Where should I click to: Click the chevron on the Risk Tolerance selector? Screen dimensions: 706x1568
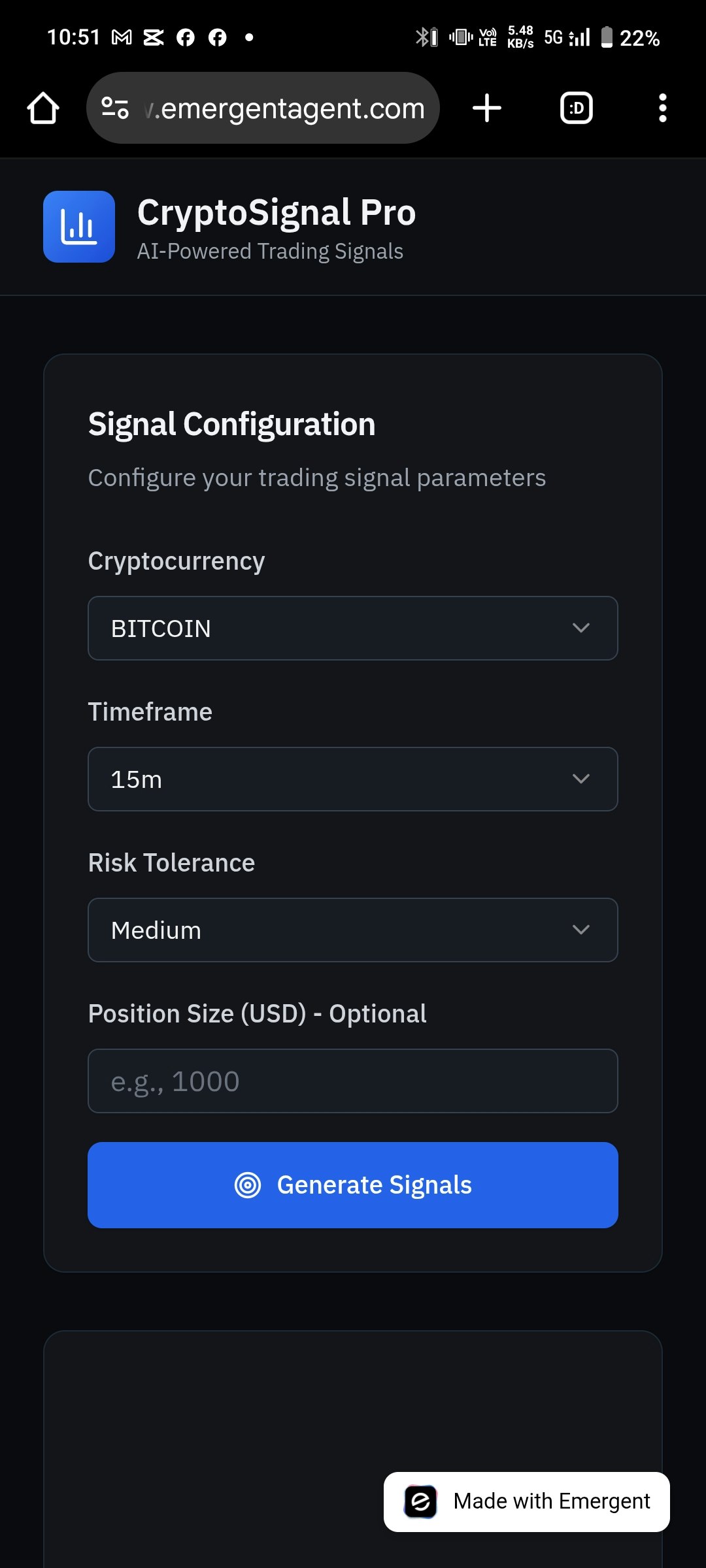582,930
